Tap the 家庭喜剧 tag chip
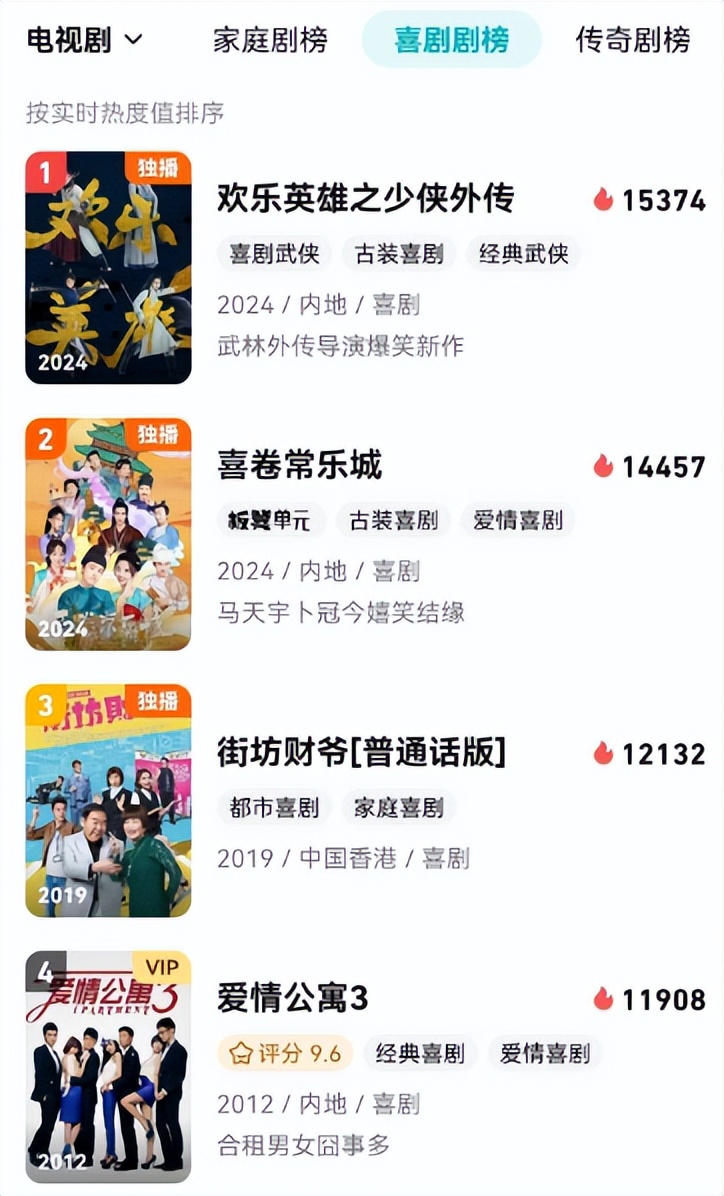The height and width of the screenshot is (1196, 724). 399,807
